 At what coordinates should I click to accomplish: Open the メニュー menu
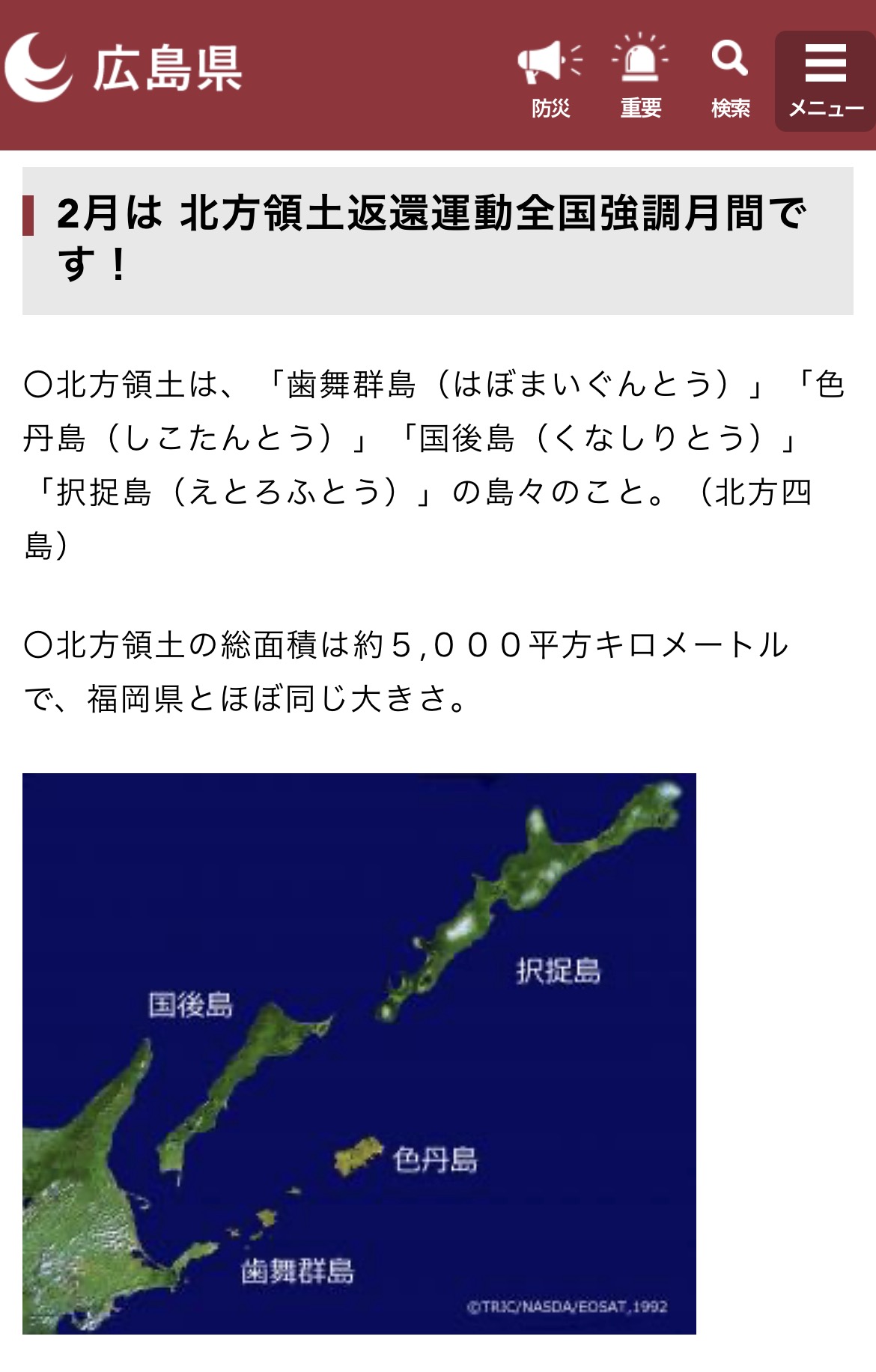coord(825,81)
